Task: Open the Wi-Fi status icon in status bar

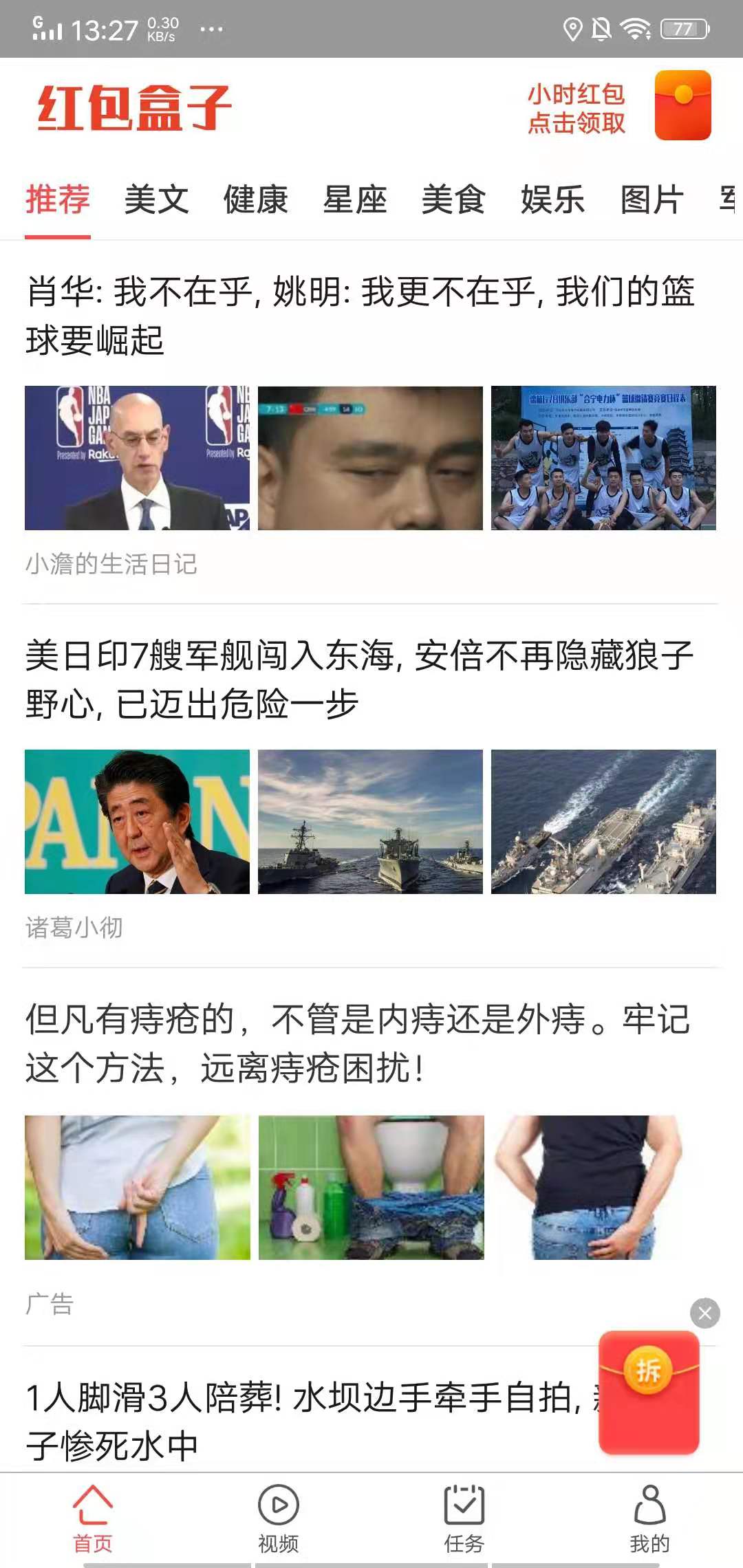Action: (x=634, y=28)
